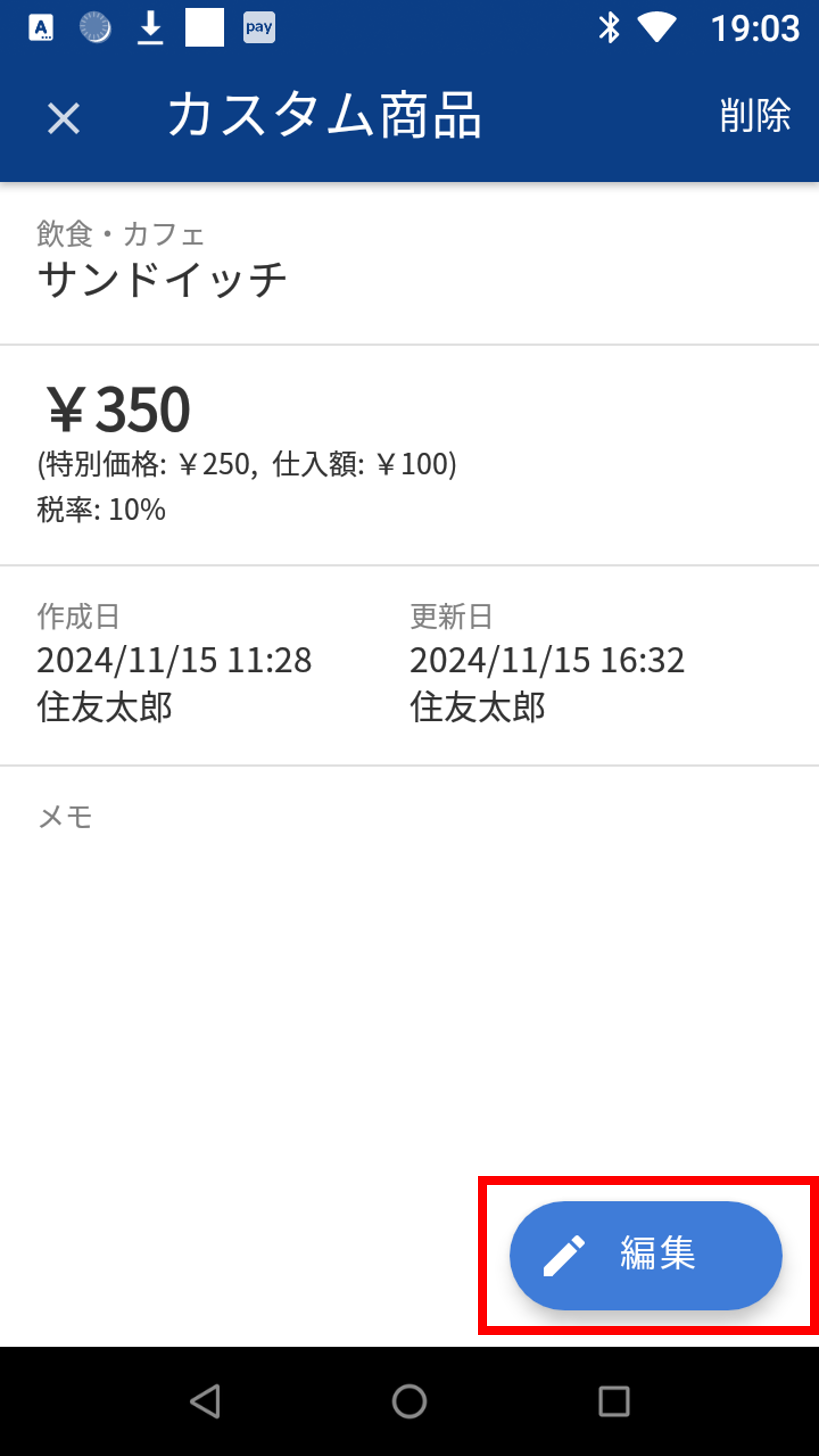Tap 削除 to delete this product
819x1456 pixels.
pyautogui.click(x=754, y=115)
